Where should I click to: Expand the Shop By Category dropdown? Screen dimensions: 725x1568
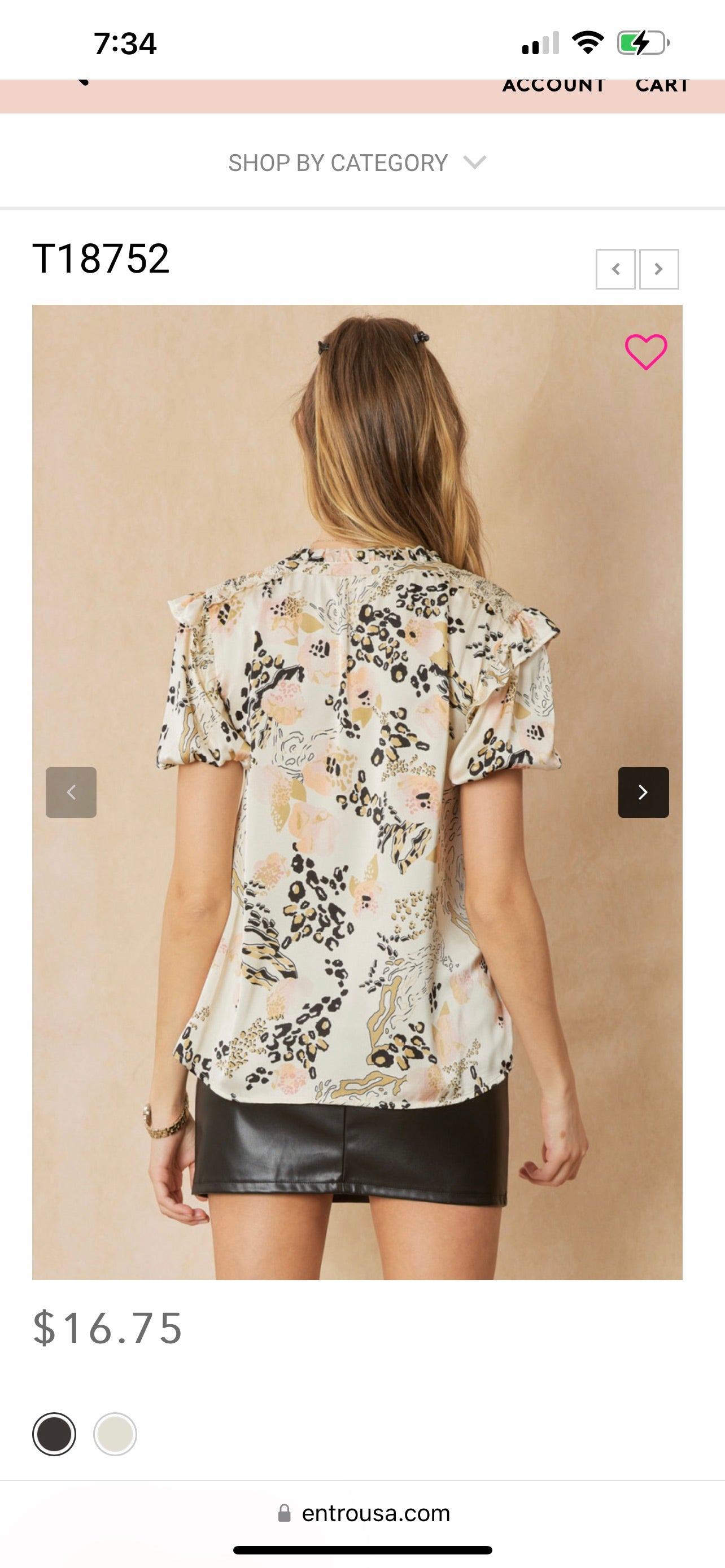coord(357,163)
